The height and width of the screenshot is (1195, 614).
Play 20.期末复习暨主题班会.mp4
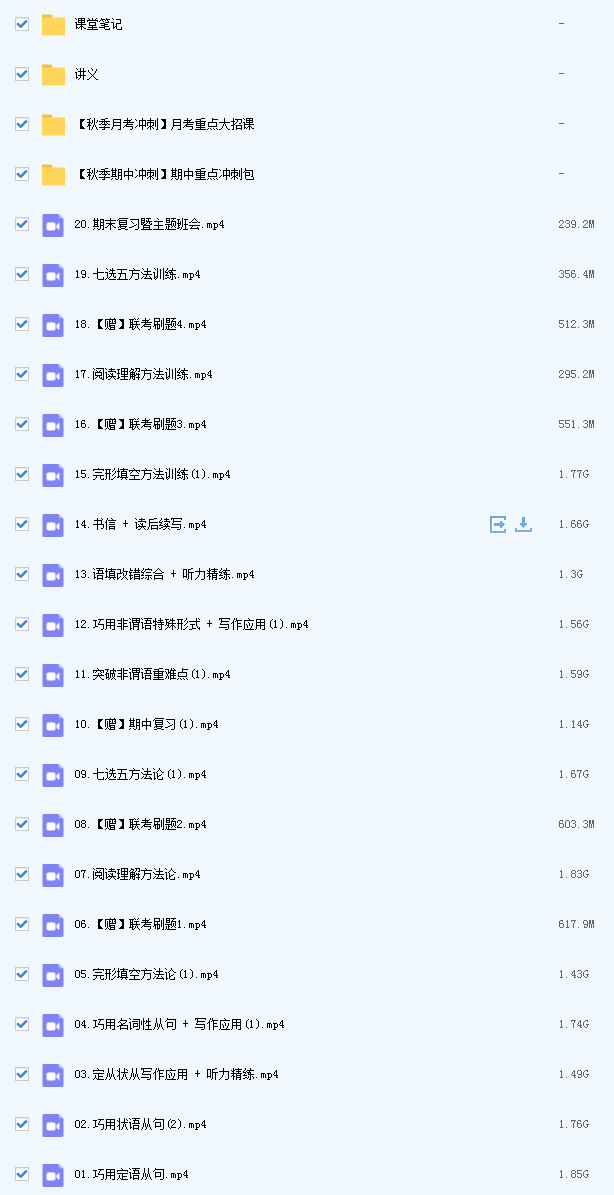click(149, 225)
